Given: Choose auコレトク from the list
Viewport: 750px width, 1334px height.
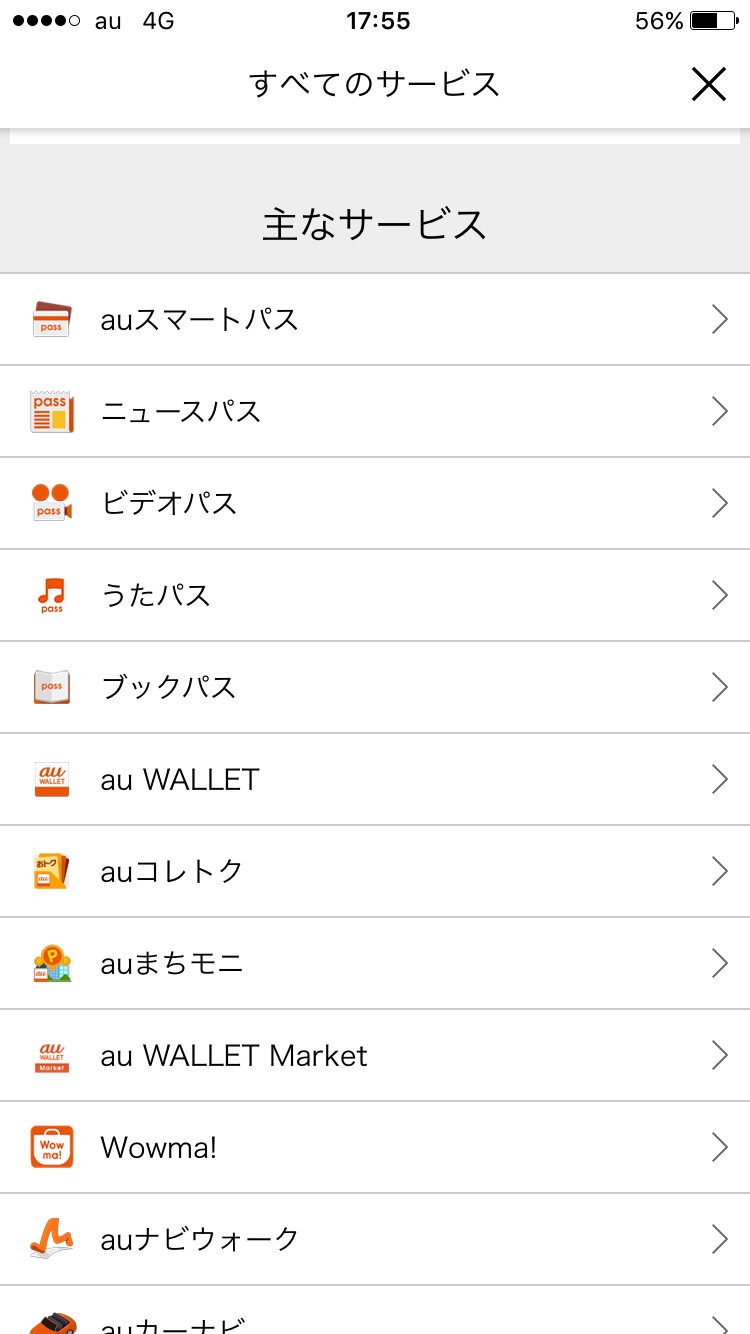Looking at the screenshot, I should pos(375,872).
